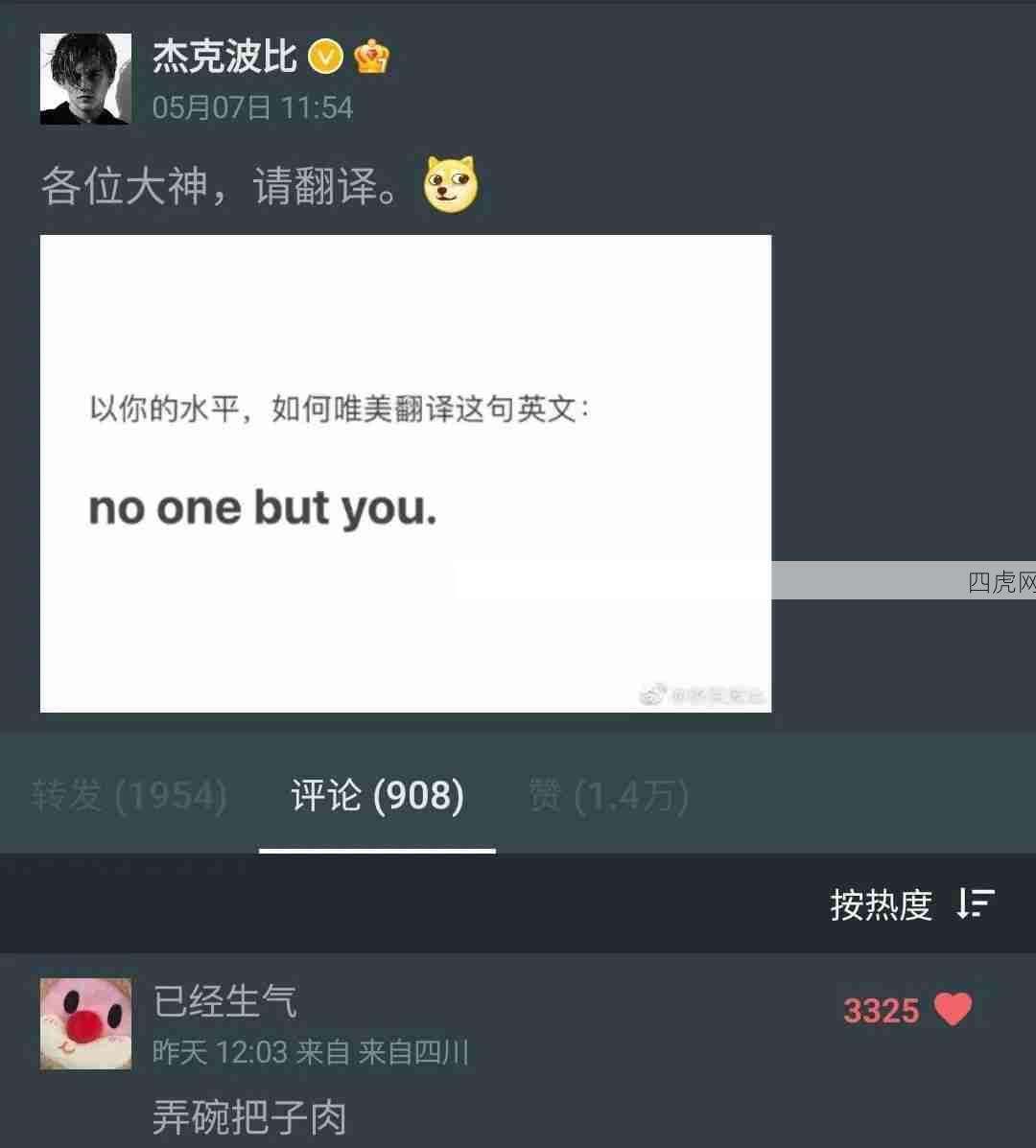Switch to the 转发 (1954) tab
1036x1148 pixels.
point(129,795)
